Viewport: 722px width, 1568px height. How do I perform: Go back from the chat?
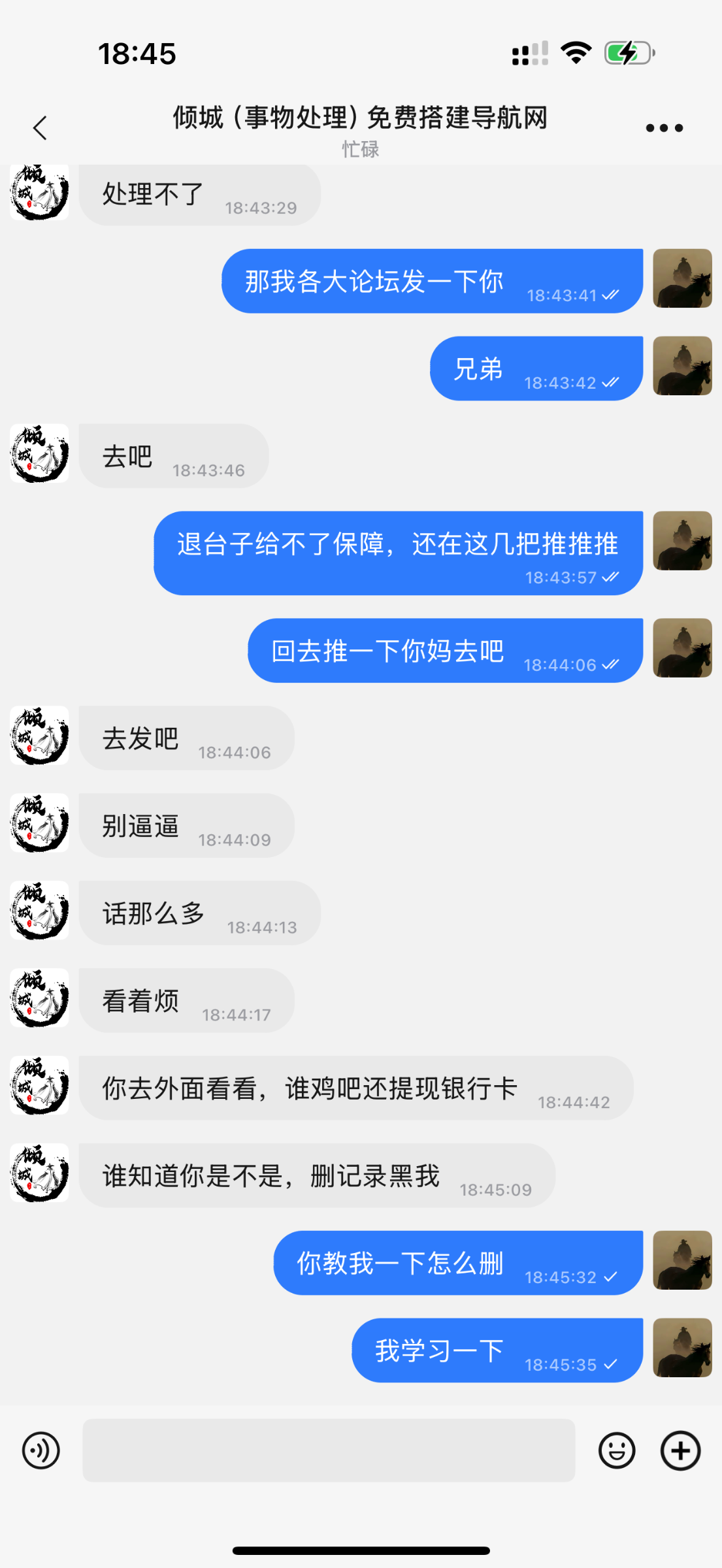click(41, 128)
